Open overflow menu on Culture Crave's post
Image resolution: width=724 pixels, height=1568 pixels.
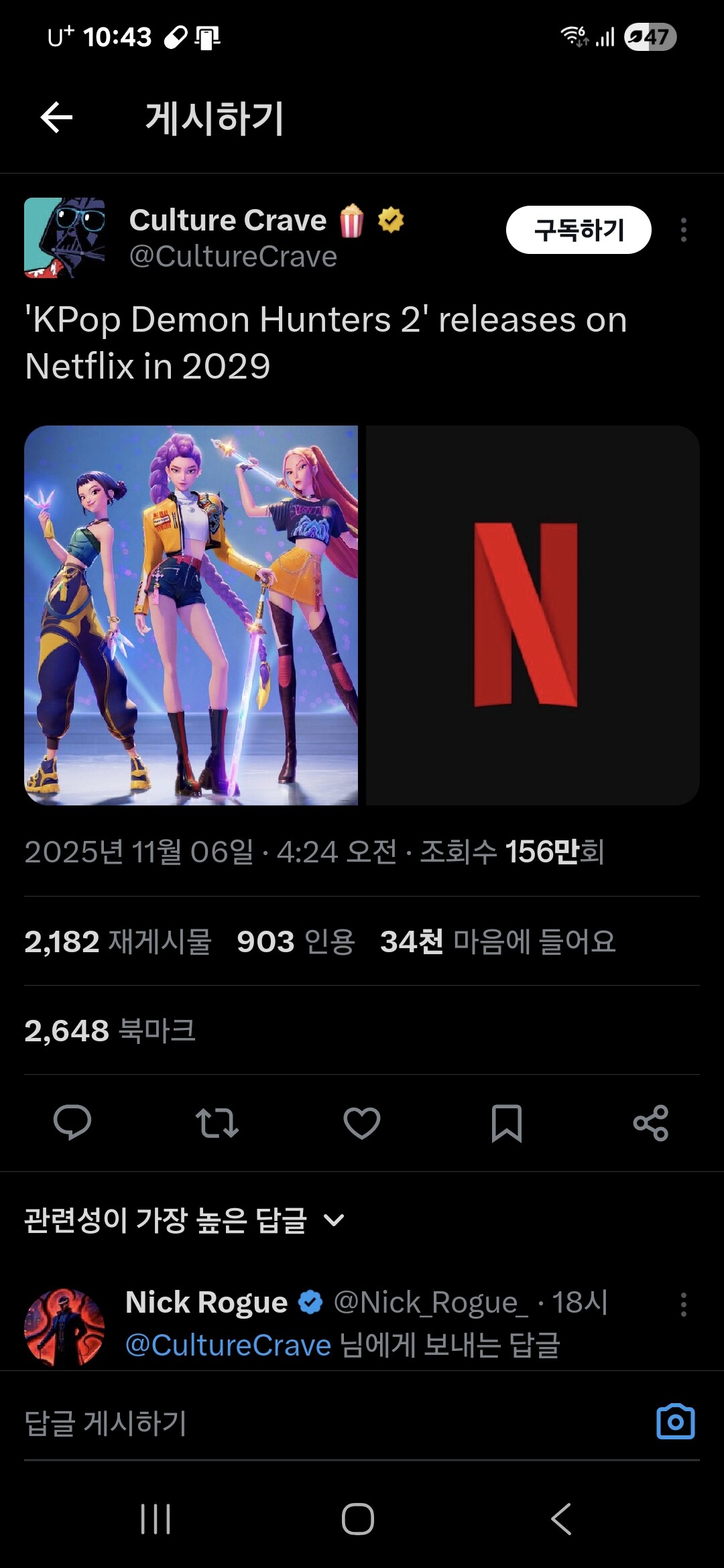click(683, 230)
